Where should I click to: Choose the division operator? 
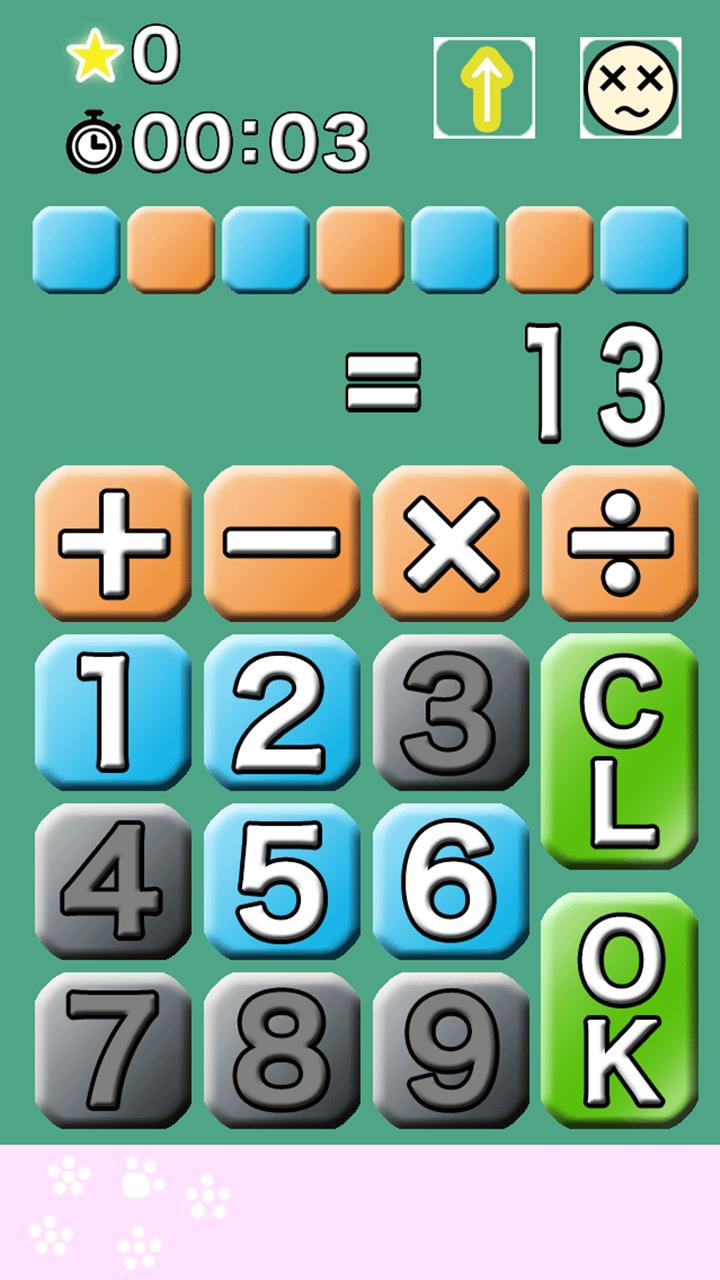620,543
